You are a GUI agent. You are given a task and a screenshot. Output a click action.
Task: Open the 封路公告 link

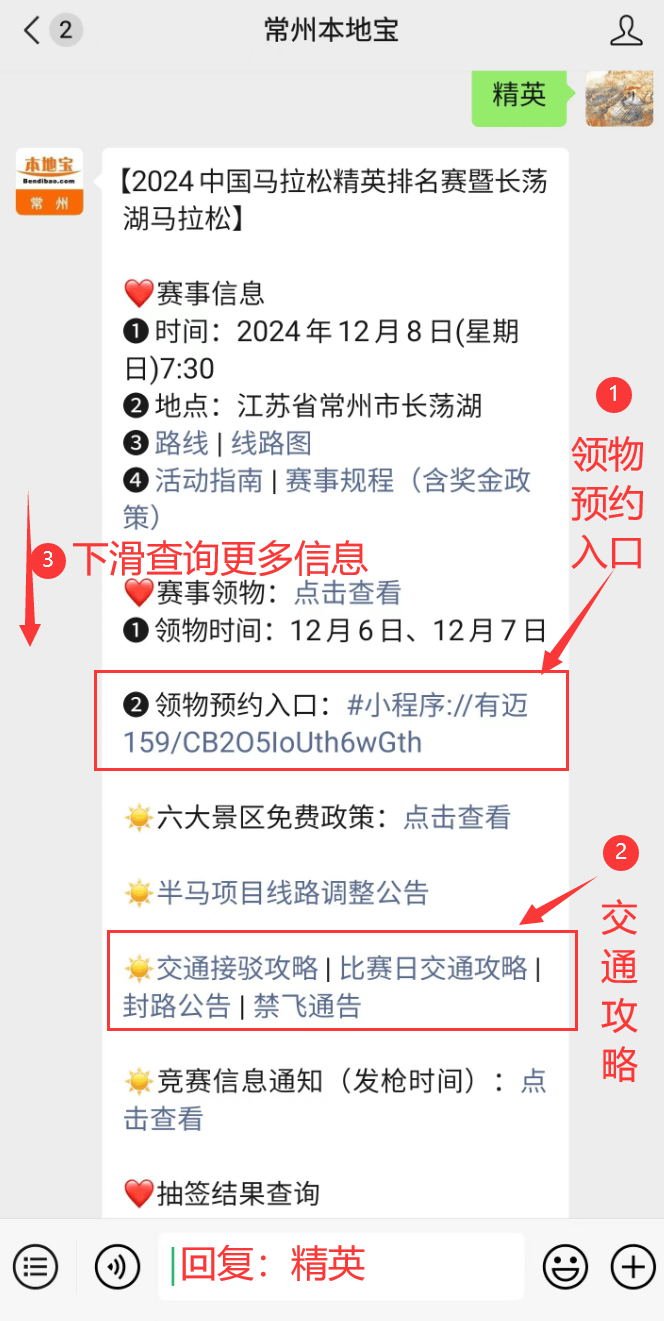[x=177, y=1006]
